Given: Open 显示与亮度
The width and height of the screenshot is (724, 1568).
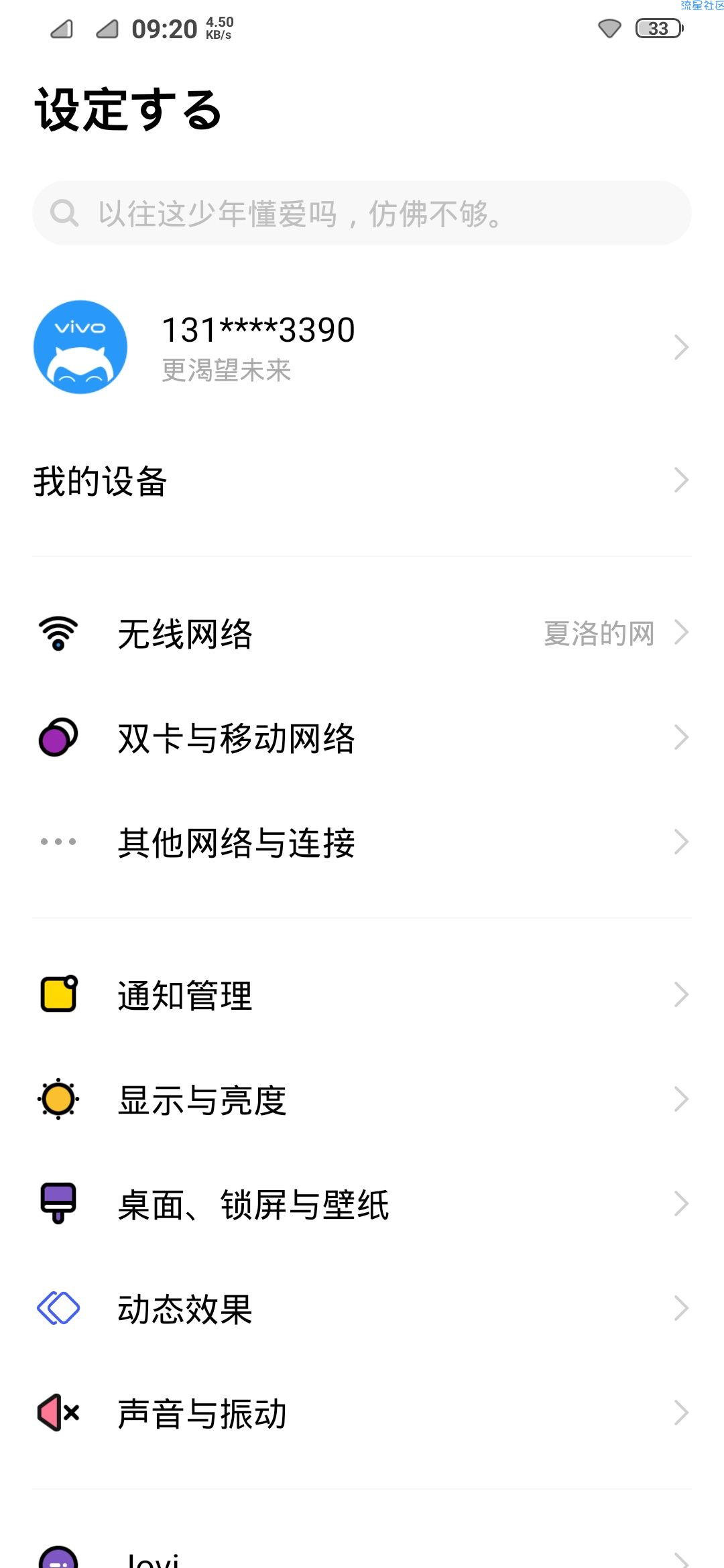Looking at the screenshot, I should click(362, 1100).
